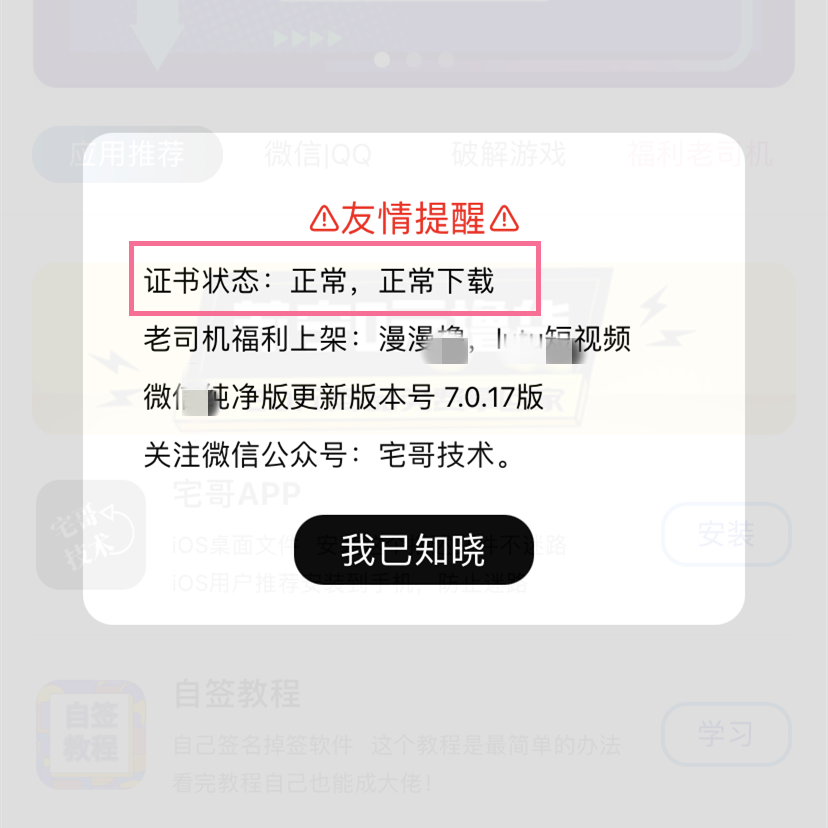The image size is (828, 828).
Task: Dismiss the dialog with 我已知晓
Action: pos(413,550)
